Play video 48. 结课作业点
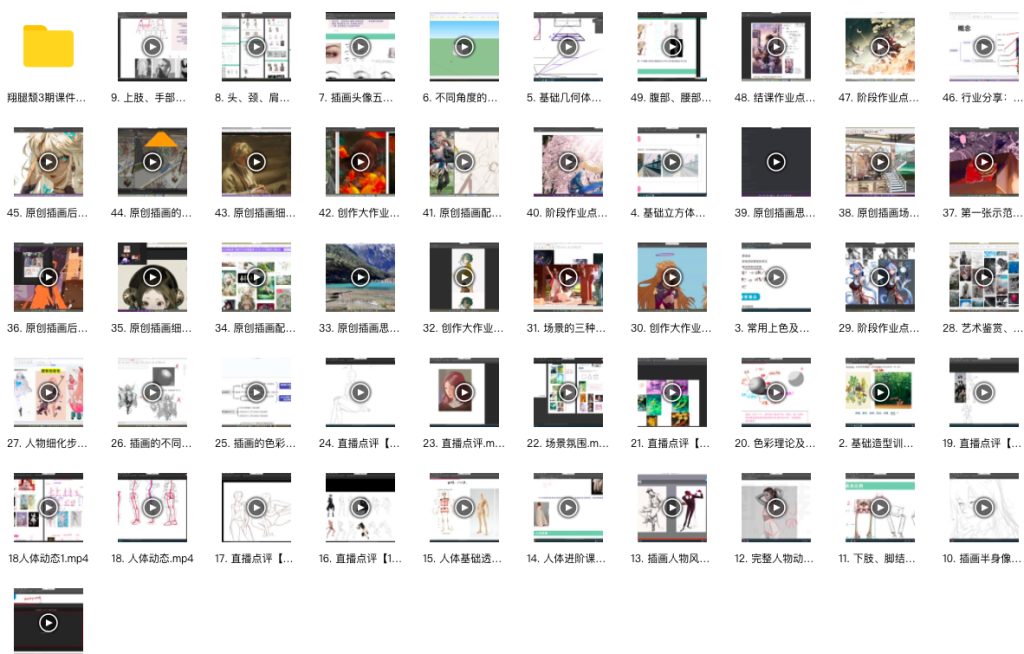The image size is (1024, 654). 776,47
